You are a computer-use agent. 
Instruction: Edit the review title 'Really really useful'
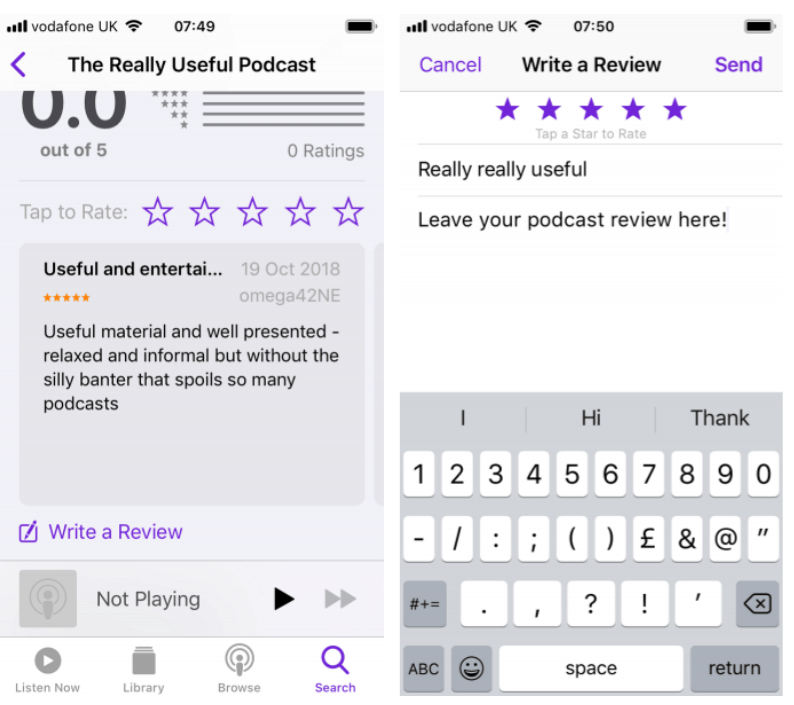tap(502, 169)
